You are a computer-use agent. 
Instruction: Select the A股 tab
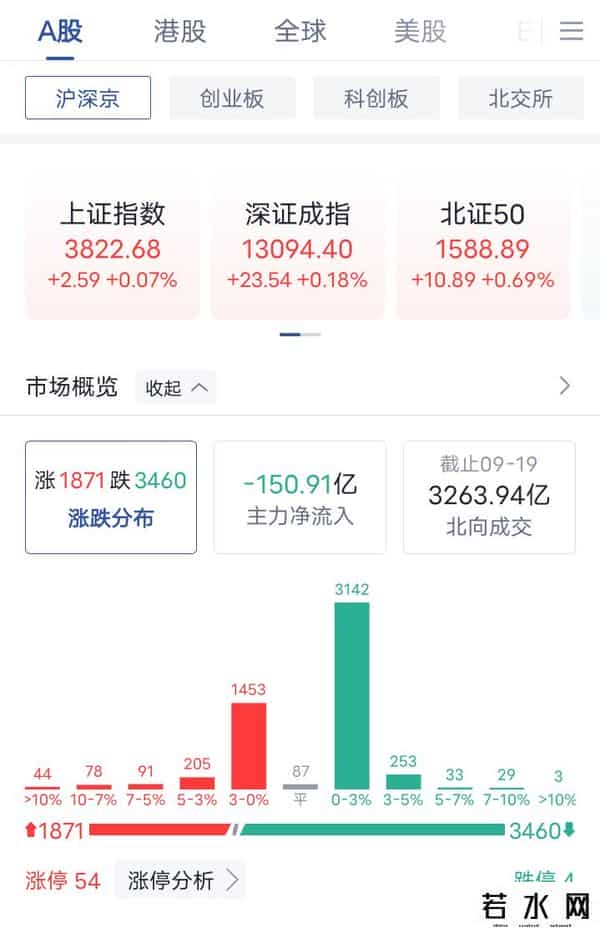[x=60, y=31]
